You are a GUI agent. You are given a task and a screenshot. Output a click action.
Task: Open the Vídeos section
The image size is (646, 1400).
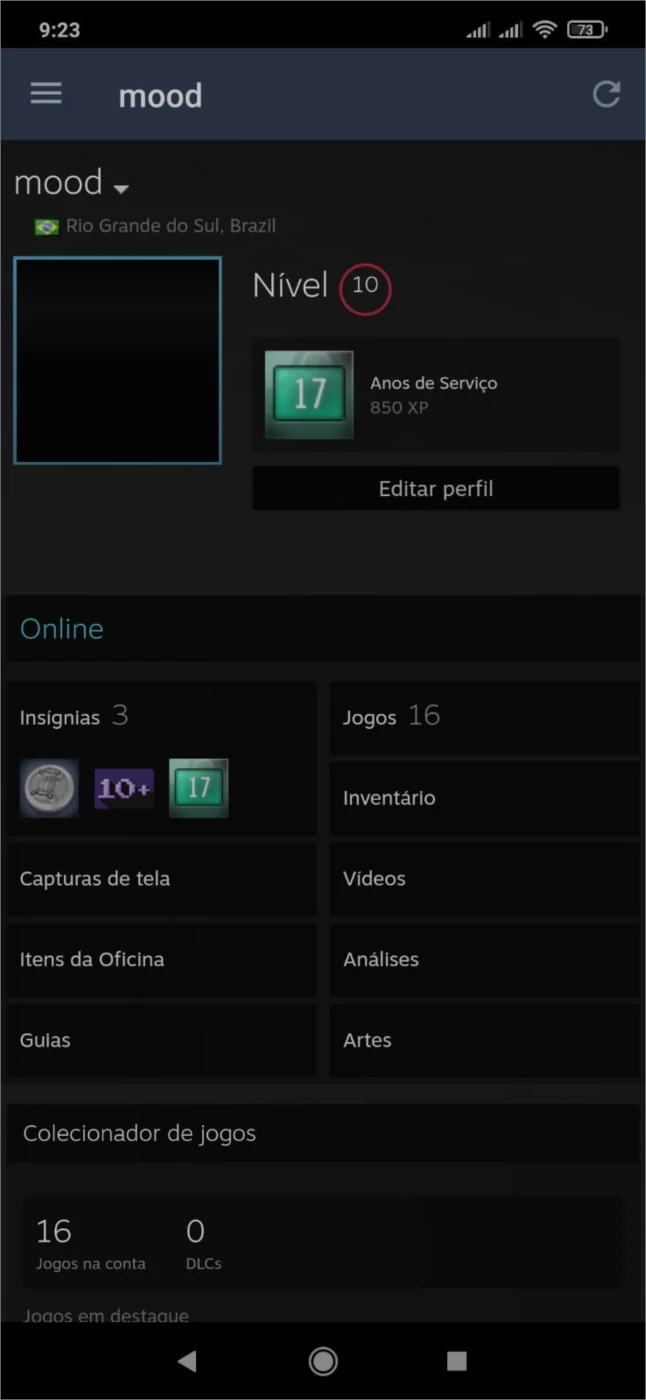point(484,878)
